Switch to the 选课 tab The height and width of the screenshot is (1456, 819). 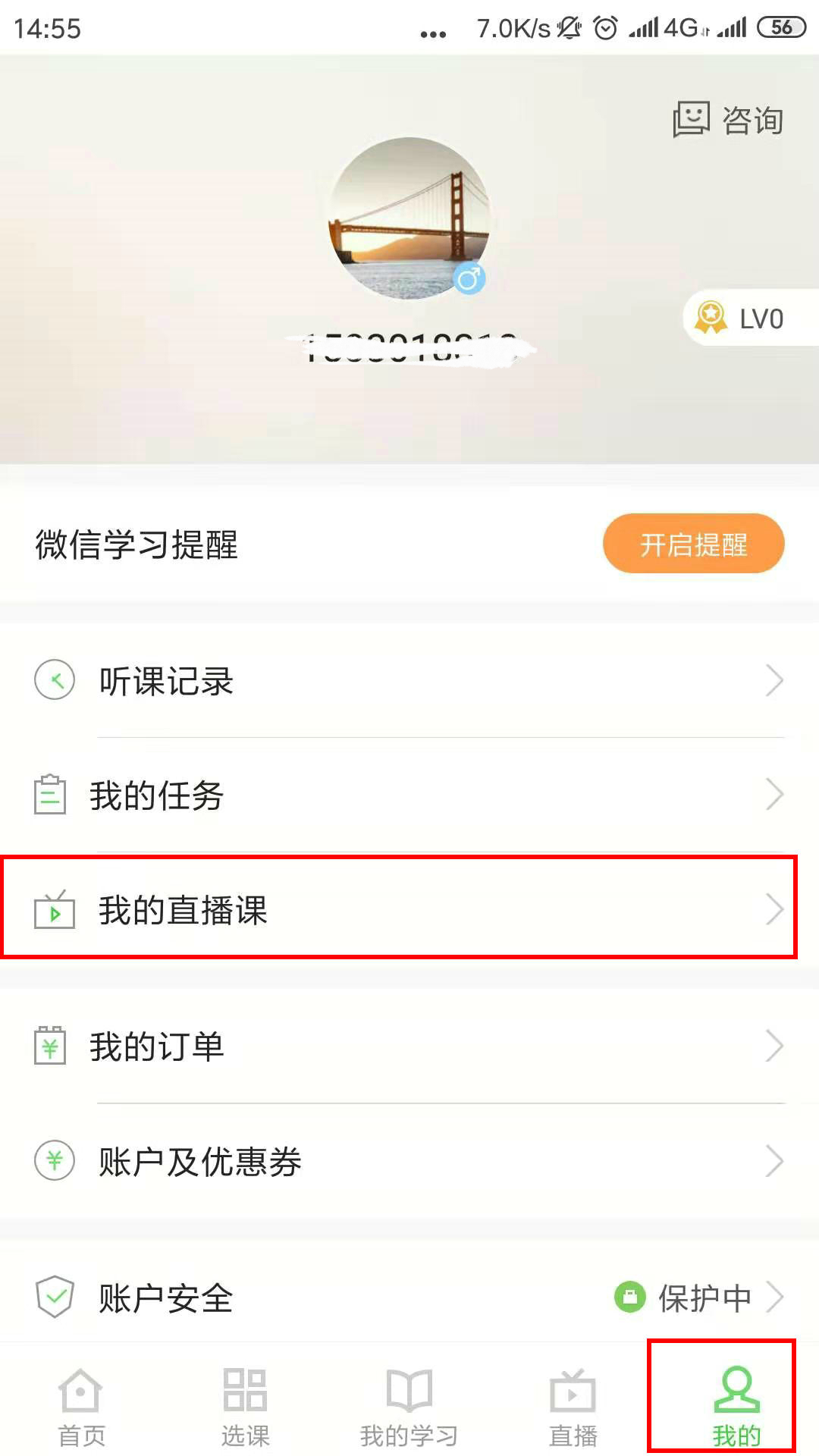click(x=245, y=1407)
